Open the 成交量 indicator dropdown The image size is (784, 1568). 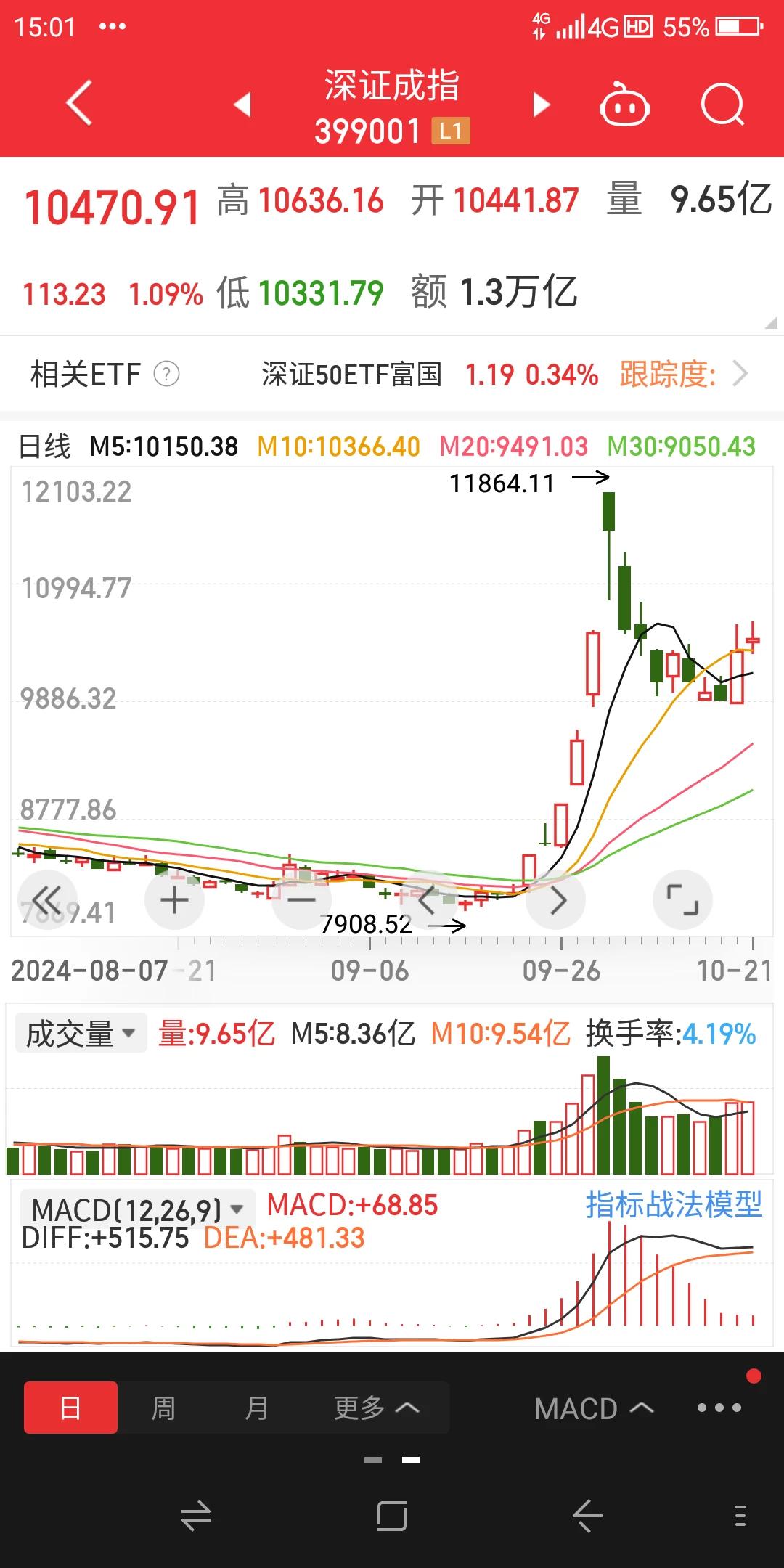[81, 1033]
